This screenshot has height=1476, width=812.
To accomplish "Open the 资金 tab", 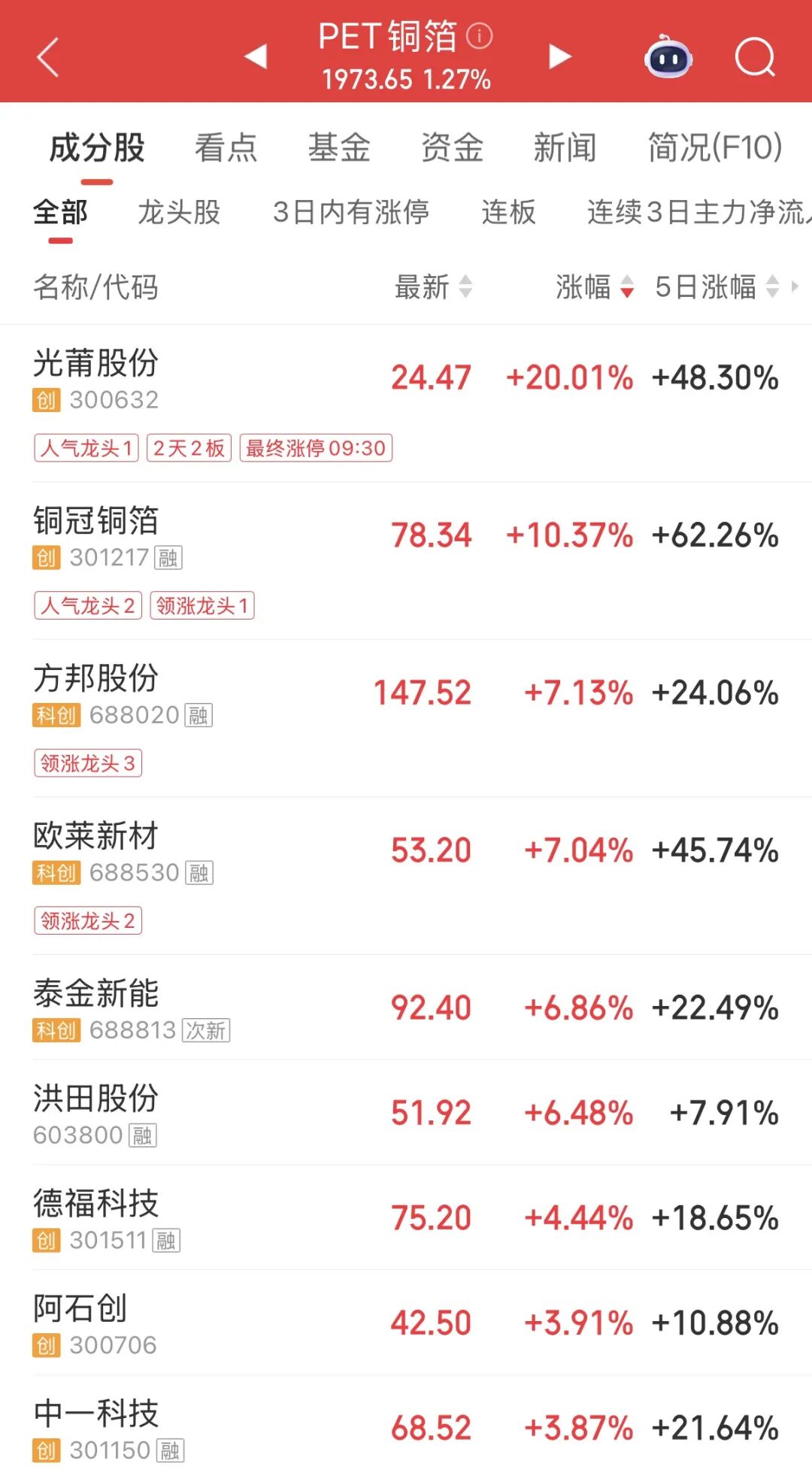I will [x=452, y=147].
